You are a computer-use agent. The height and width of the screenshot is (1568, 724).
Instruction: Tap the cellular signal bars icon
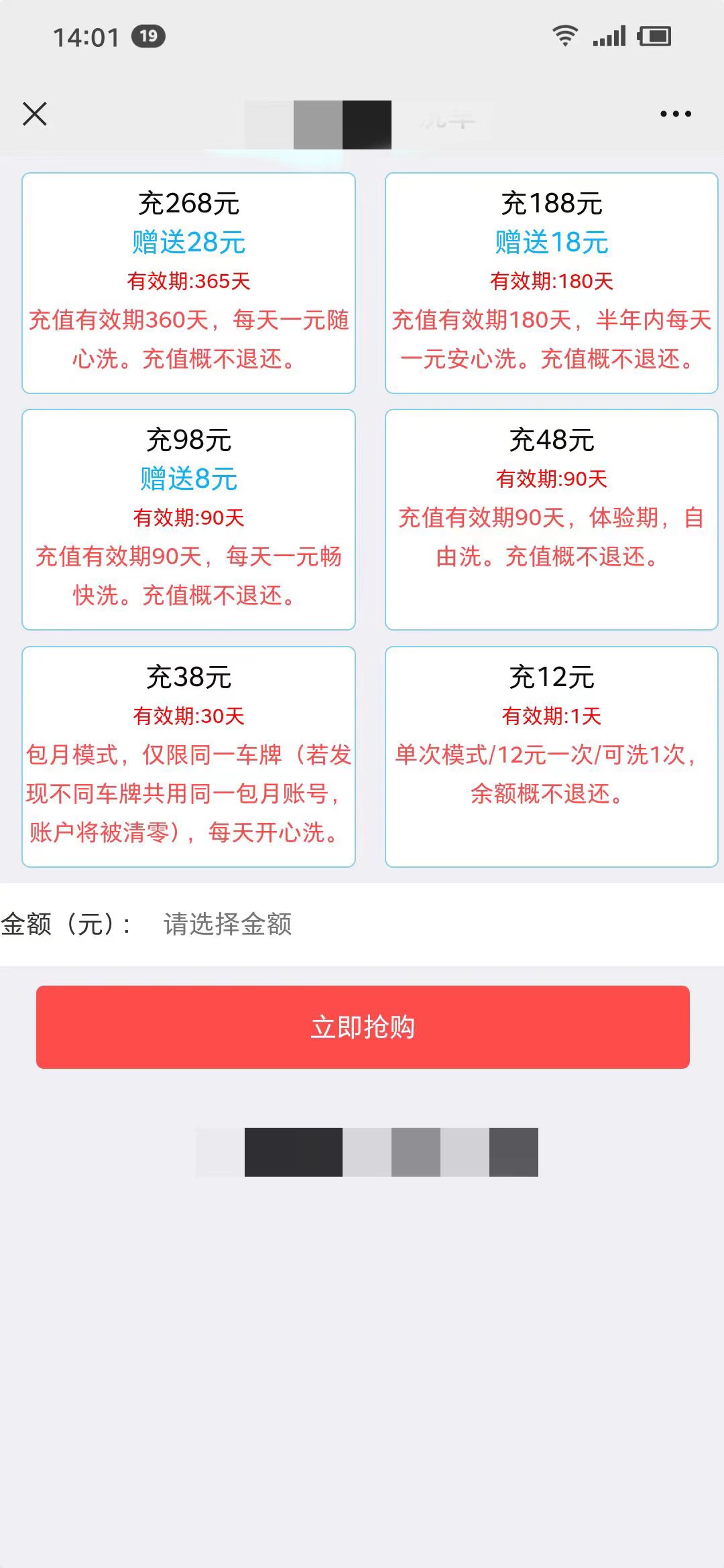click(x=609, y=37)
